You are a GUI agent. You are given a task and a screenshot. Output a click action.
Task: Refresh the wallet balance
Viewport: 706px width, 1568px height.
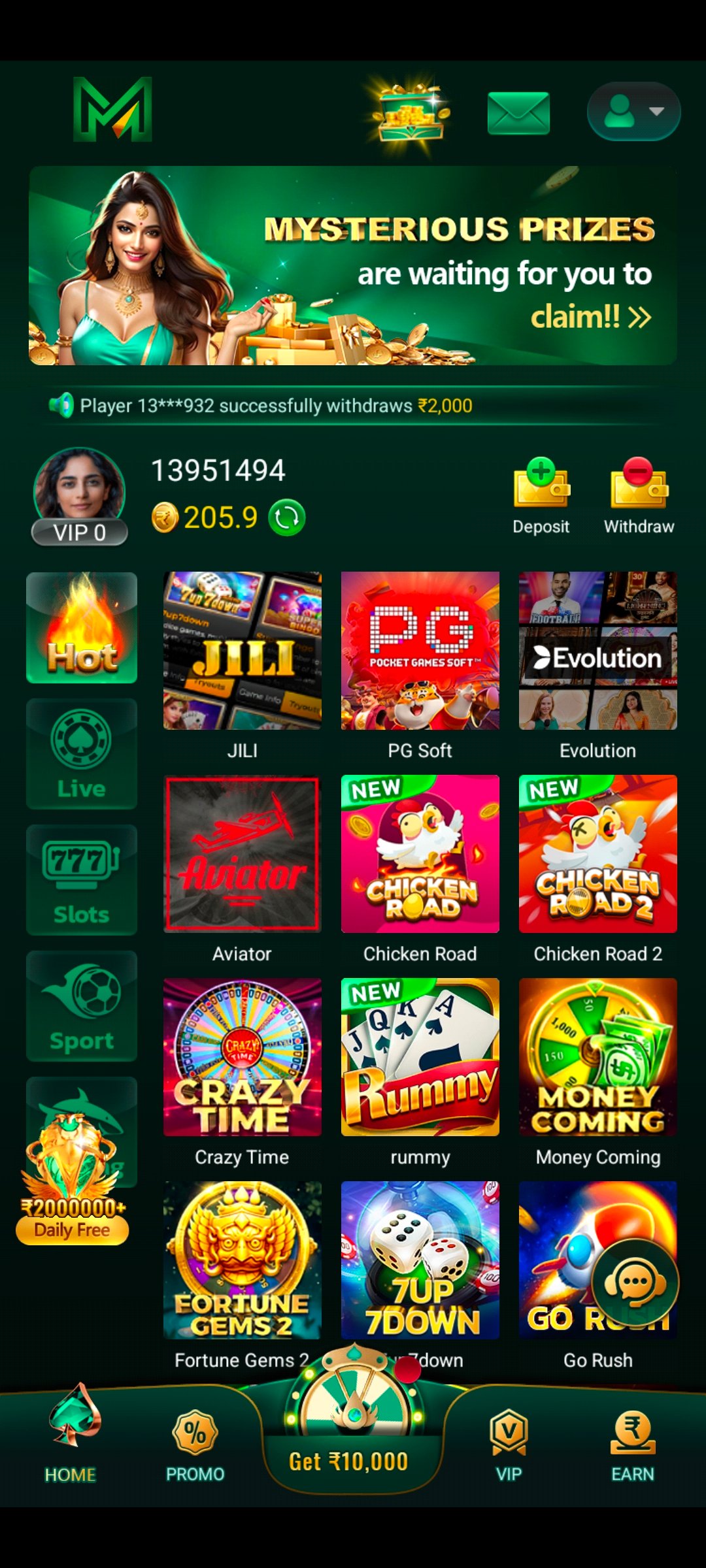(x=287, y=517)
